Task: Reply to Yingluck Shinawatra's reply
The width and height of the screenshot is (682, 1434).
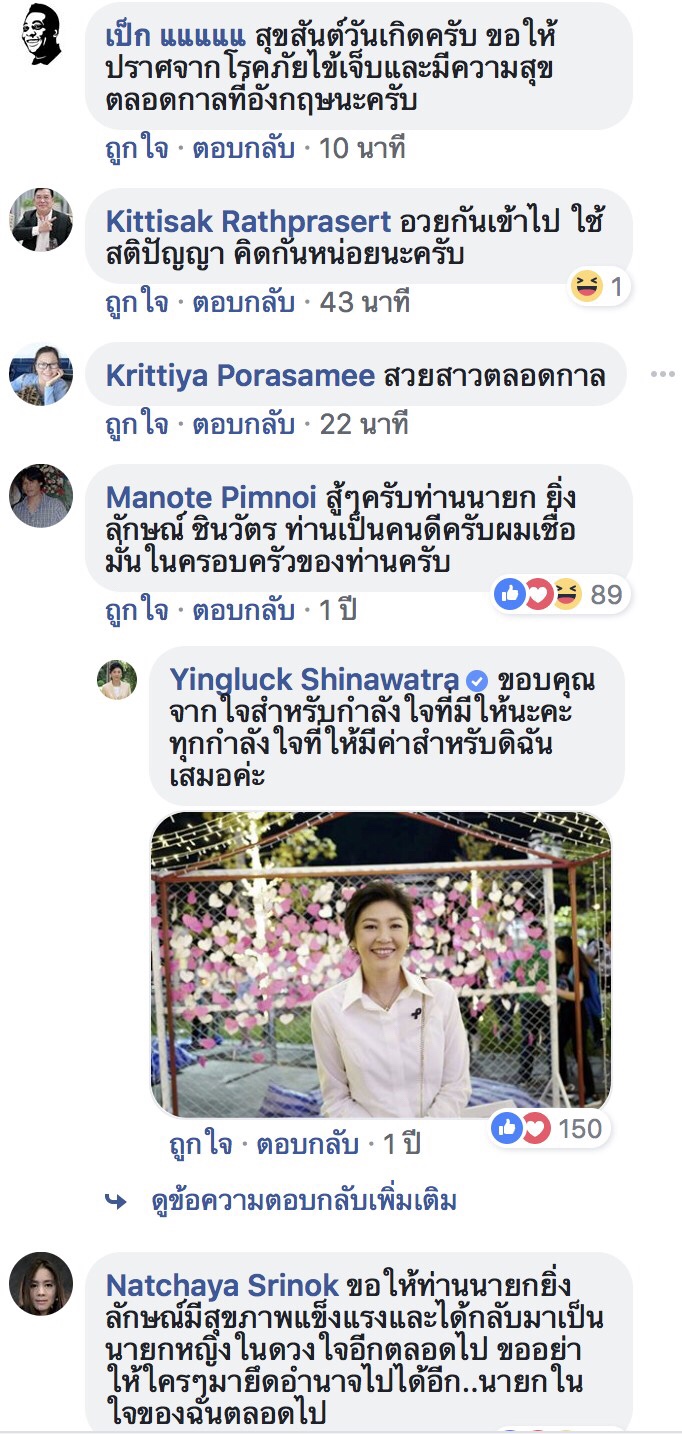Action: click(x=307, y=1143)
